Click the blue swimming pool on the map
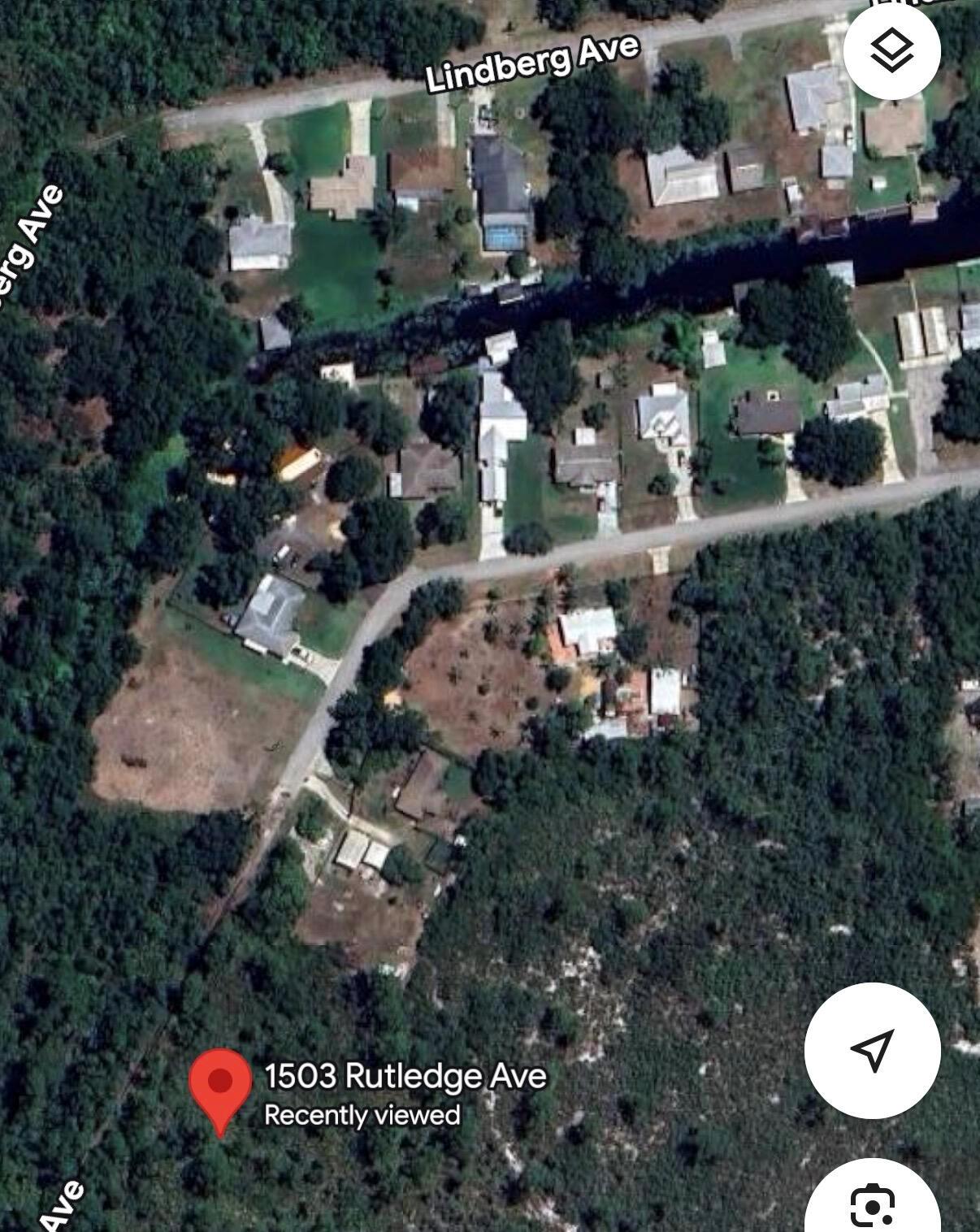The height and width of the screenshot is (1232, 980). pos(505,234)
